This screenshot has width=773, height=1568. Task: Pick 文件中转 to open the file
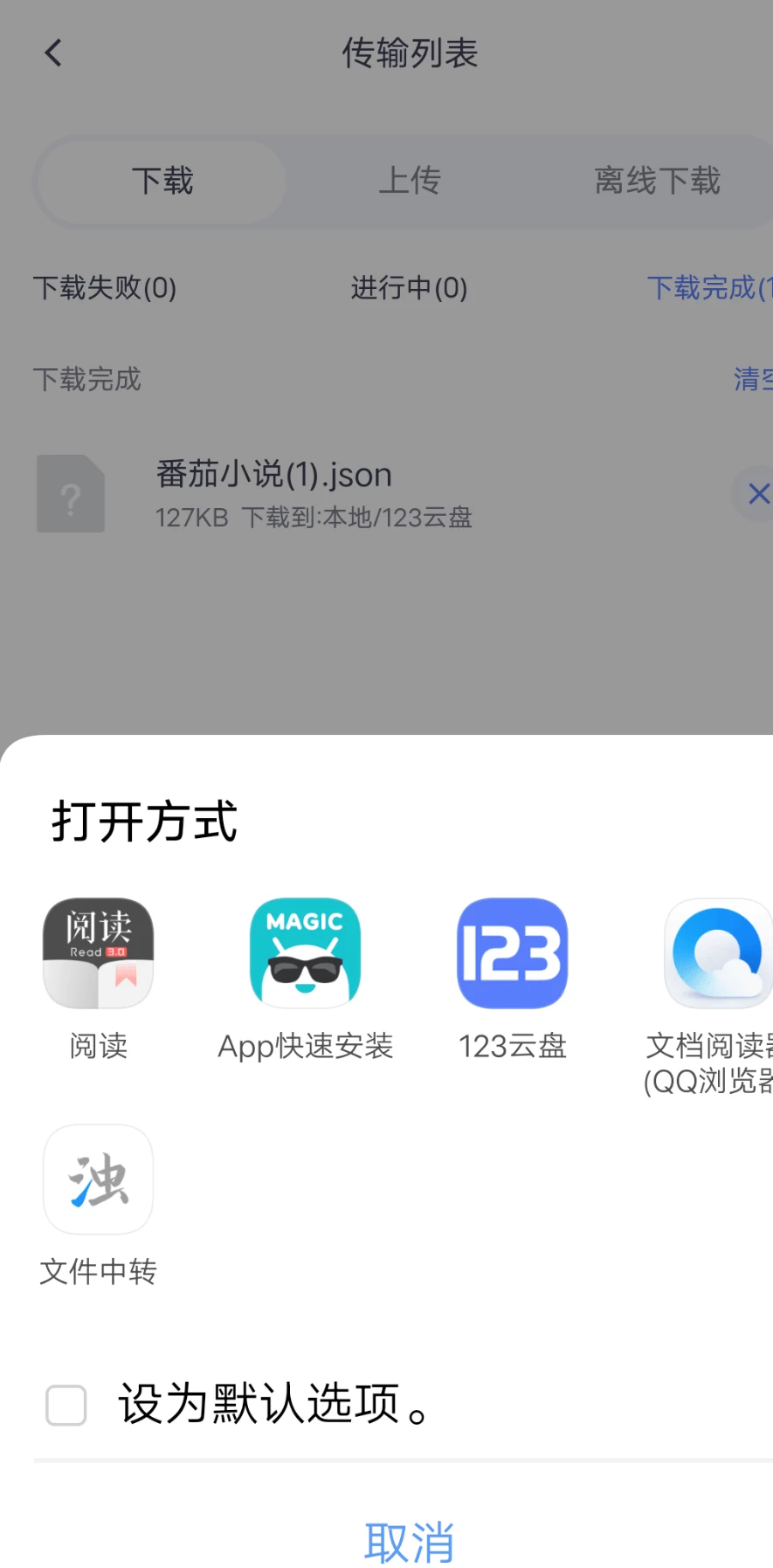pyautogui.click(x=98, y=1179)
